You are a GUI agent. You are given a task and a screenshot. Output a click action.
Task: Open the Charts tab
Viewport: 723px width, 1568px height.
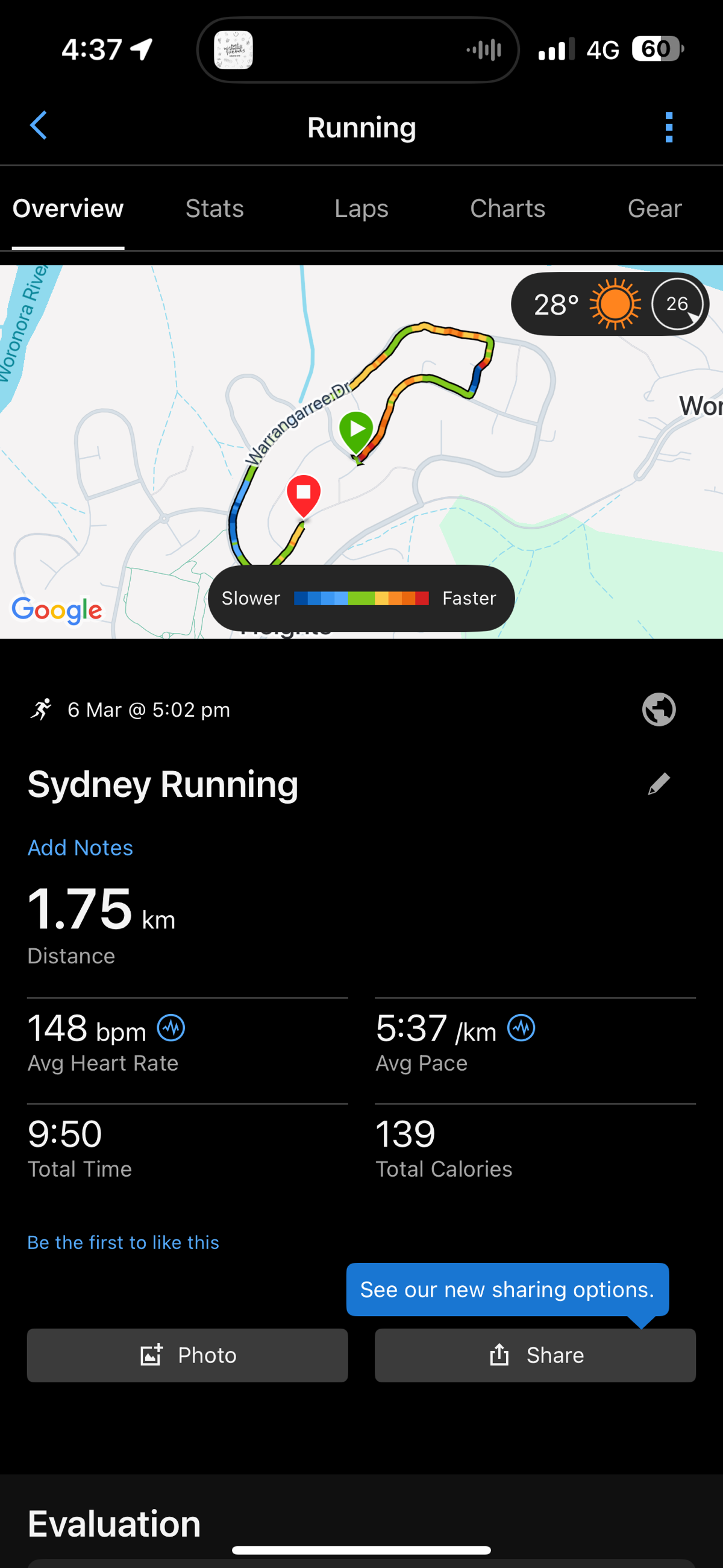point(507,209)
